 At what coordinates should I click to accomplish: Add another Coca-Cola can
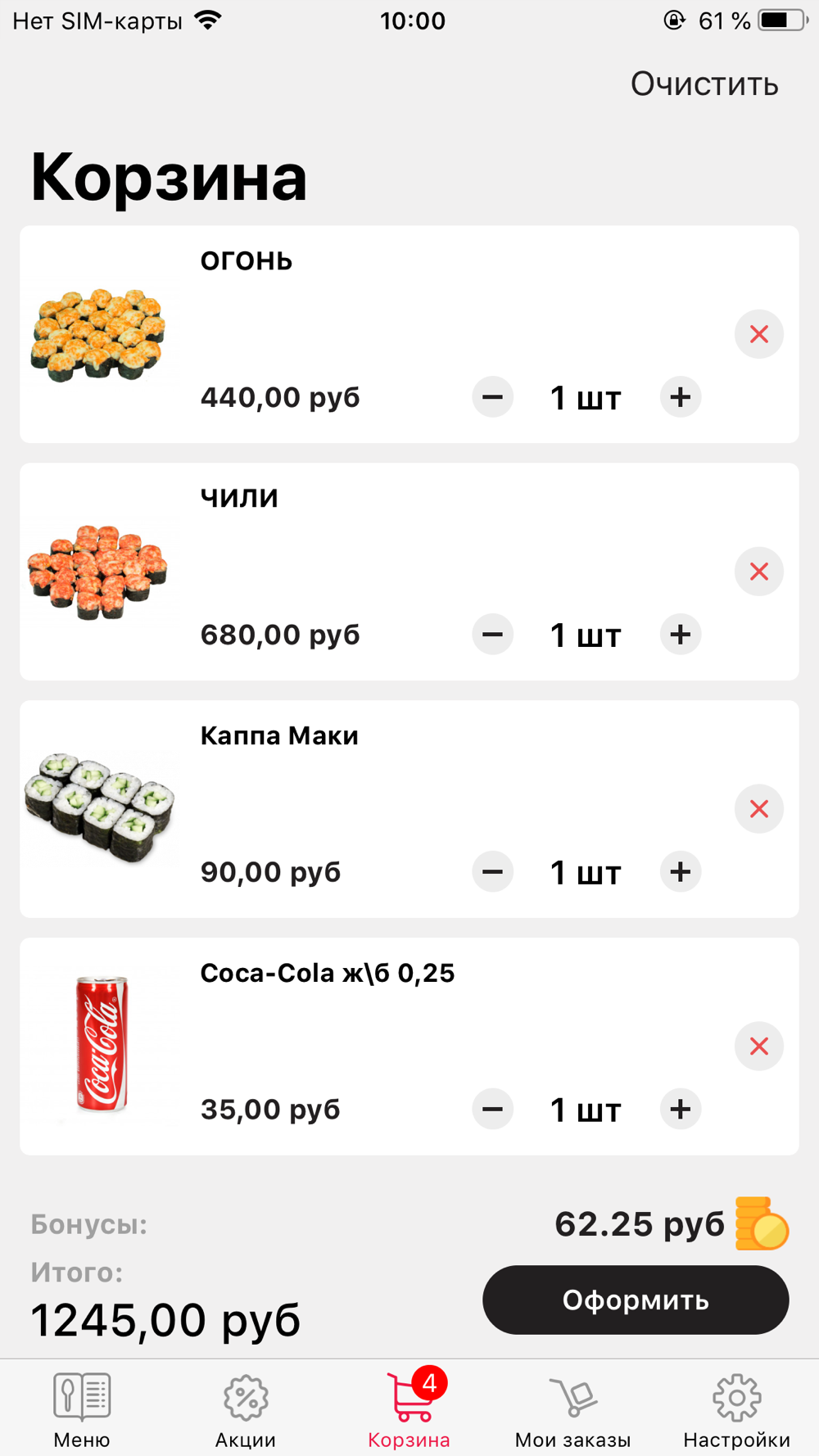click(681, 1110)
